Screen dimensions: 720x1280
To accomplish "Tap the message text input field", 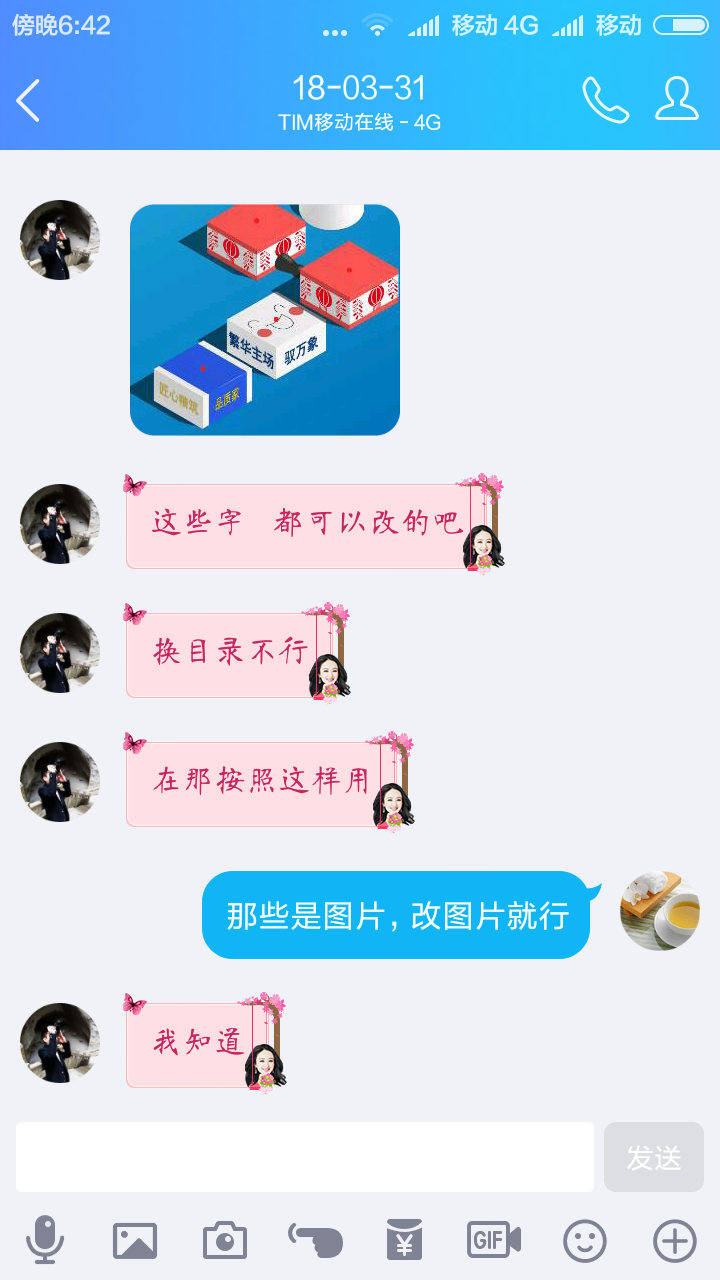I will click(x=305, y=1157).
